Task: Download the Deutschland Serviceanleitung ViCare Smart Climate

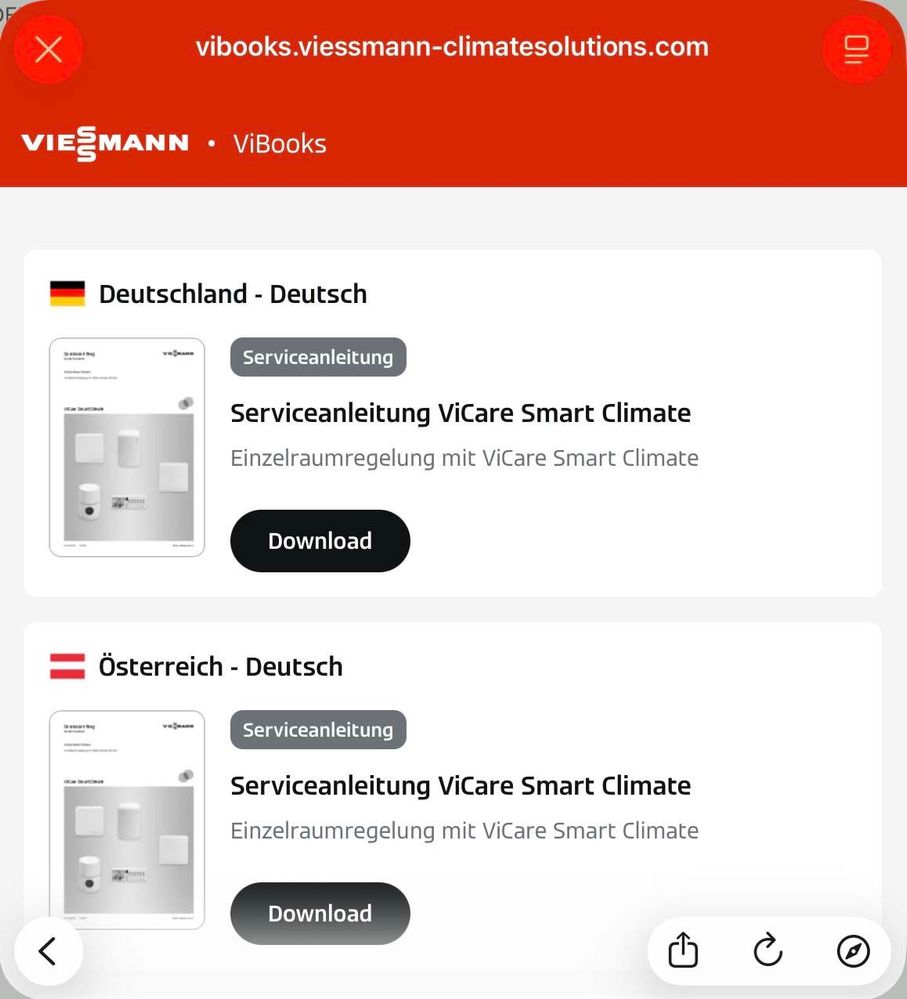Action: pyautogui.click(x=320, y=541)
